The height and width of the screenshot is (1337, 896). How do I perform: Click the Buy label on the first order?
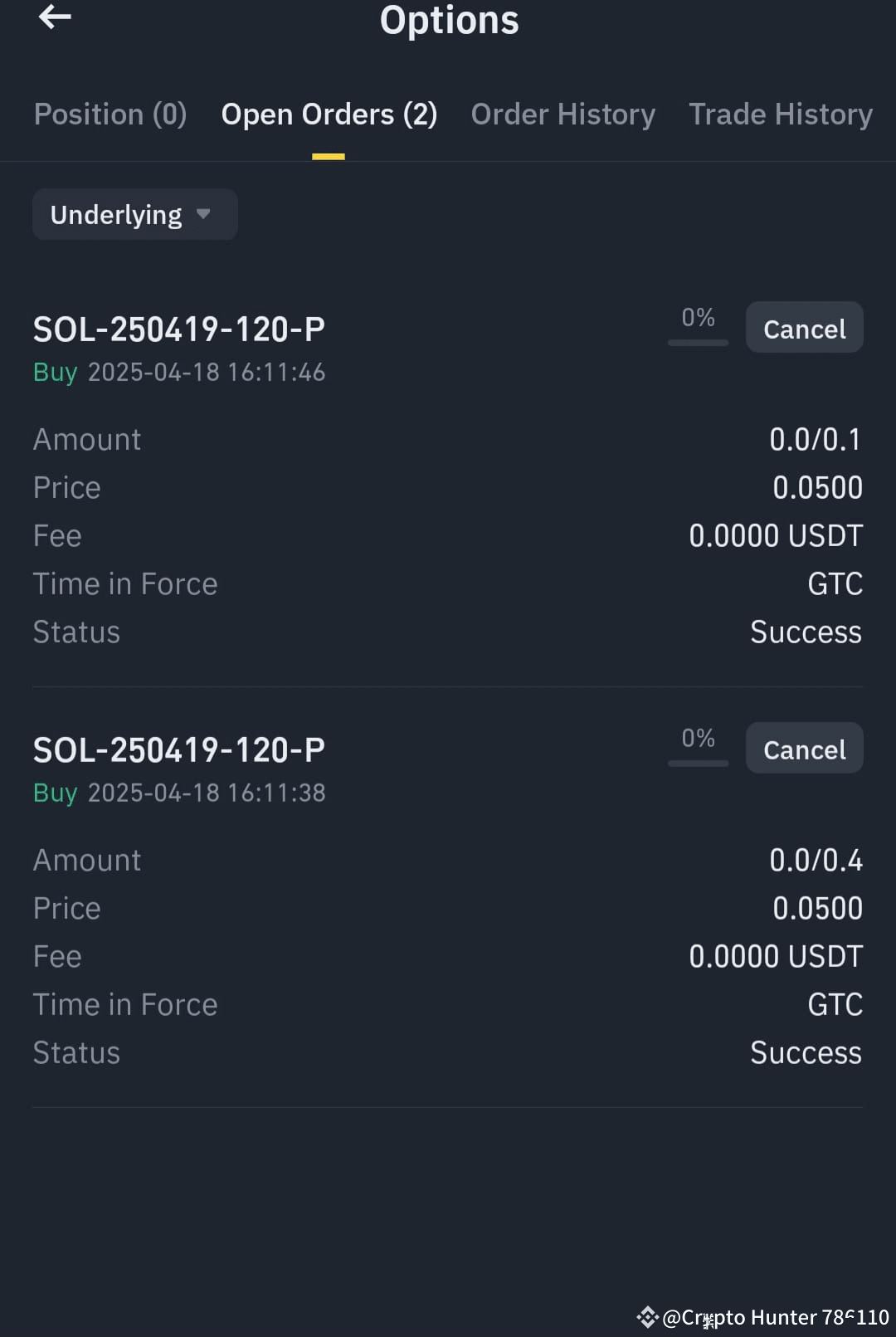[x=54, y=372]
